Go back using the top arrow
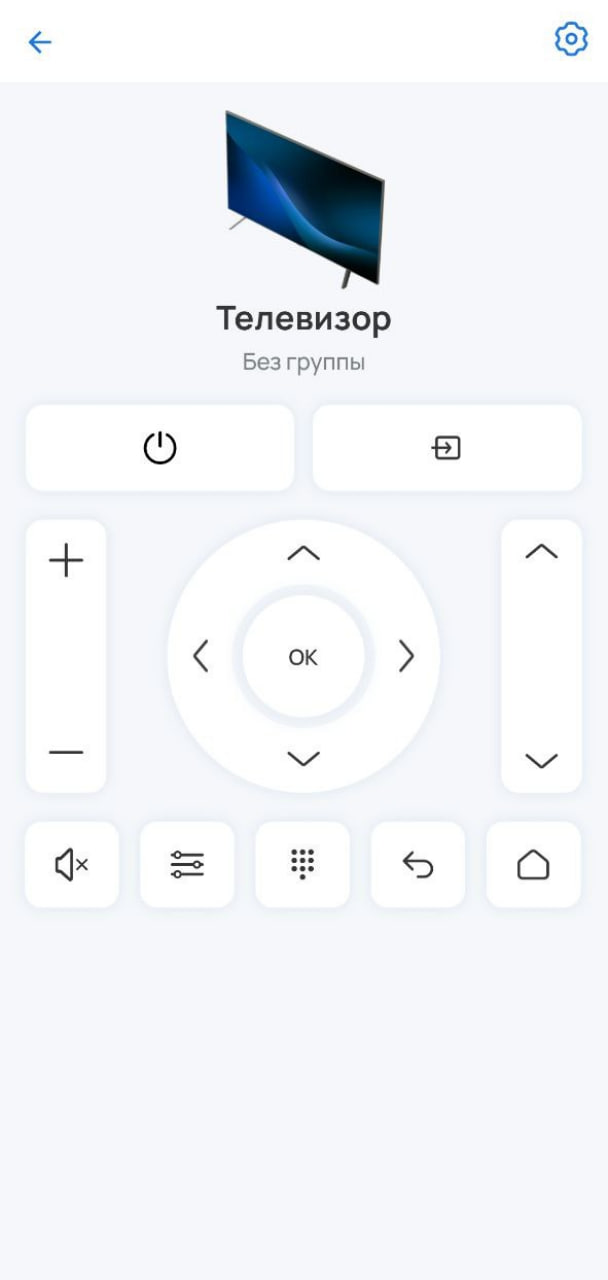 coord(40,41)
